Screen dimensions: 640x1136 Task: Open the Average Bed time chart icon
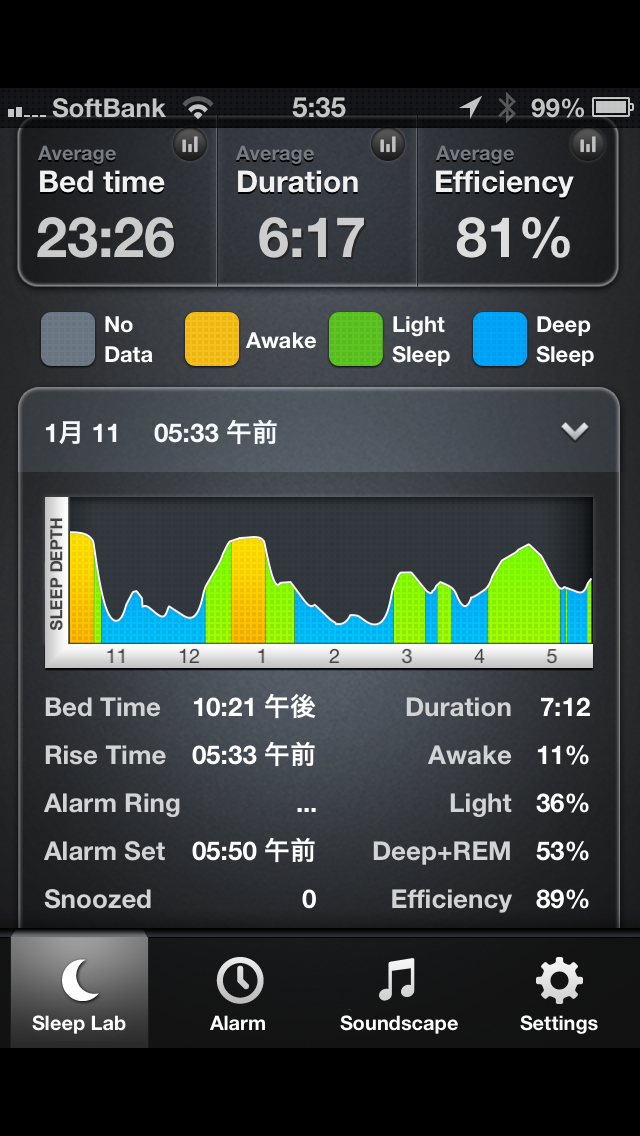click(x=190, y=145)
